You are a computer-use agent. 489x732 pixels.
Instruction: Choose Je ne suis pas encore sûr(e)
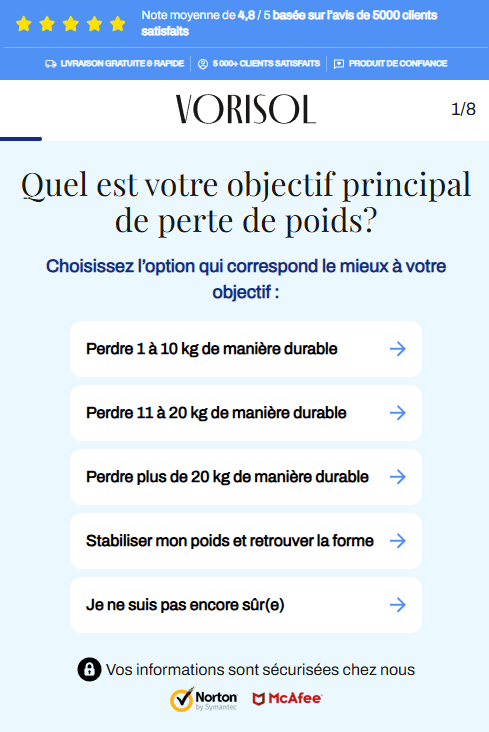(x=246, y=605)
